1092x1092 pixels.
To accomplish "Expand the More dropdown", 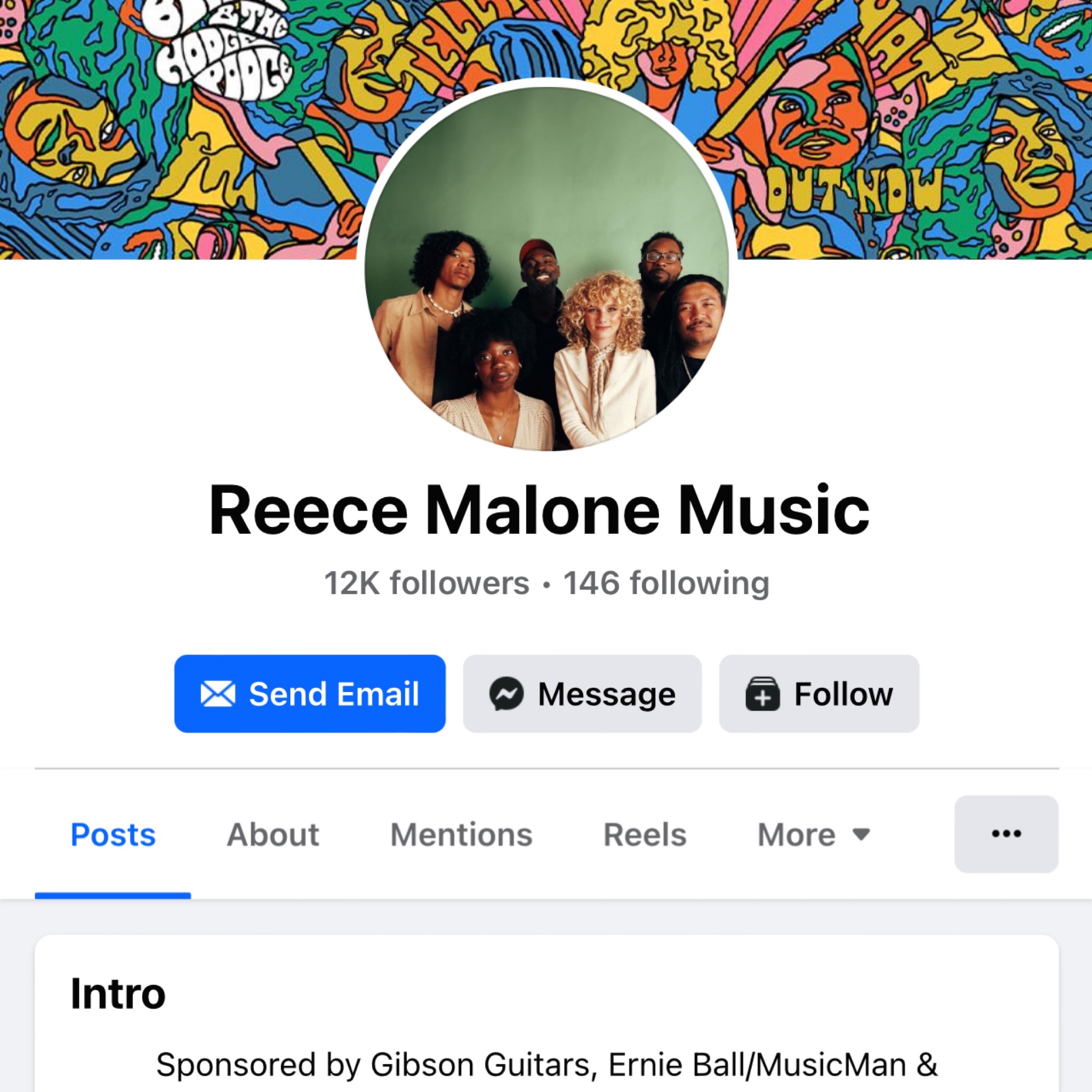I will click(x=813, y=834).
